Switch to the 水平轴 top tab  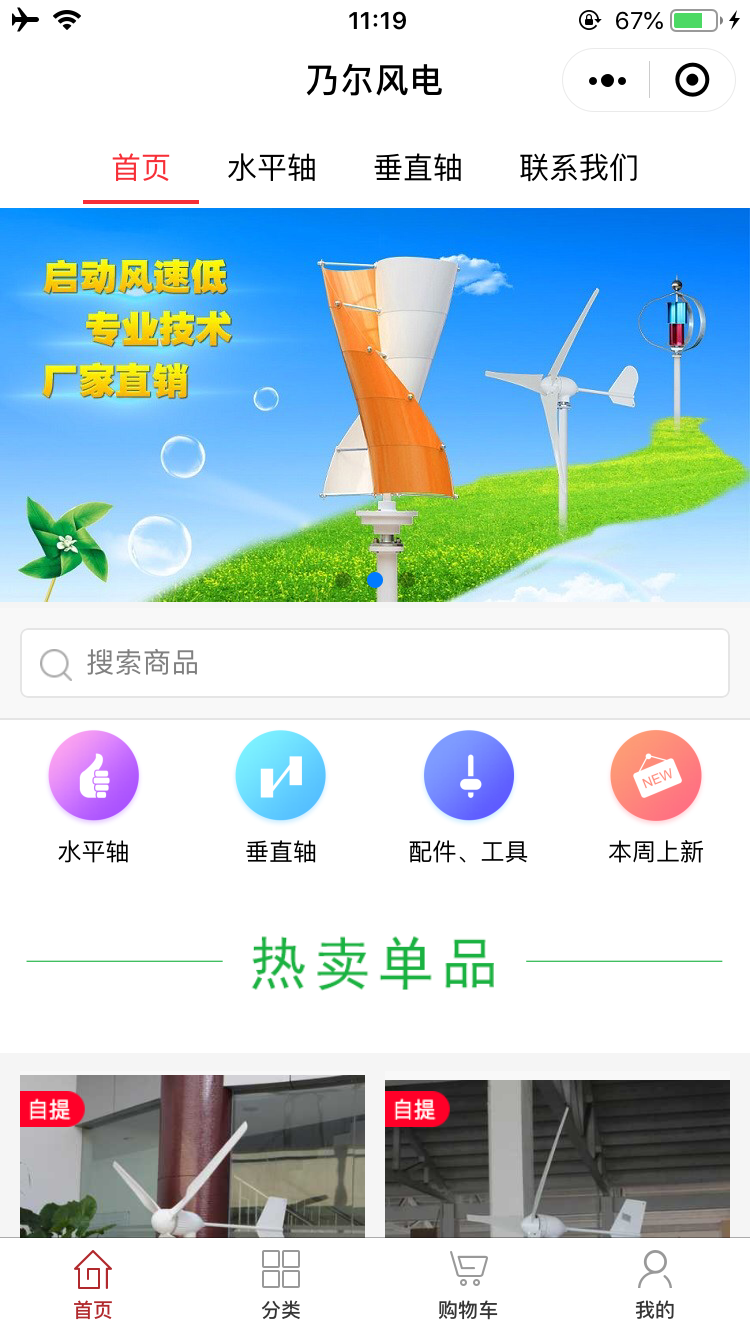[x=272, y=167]
